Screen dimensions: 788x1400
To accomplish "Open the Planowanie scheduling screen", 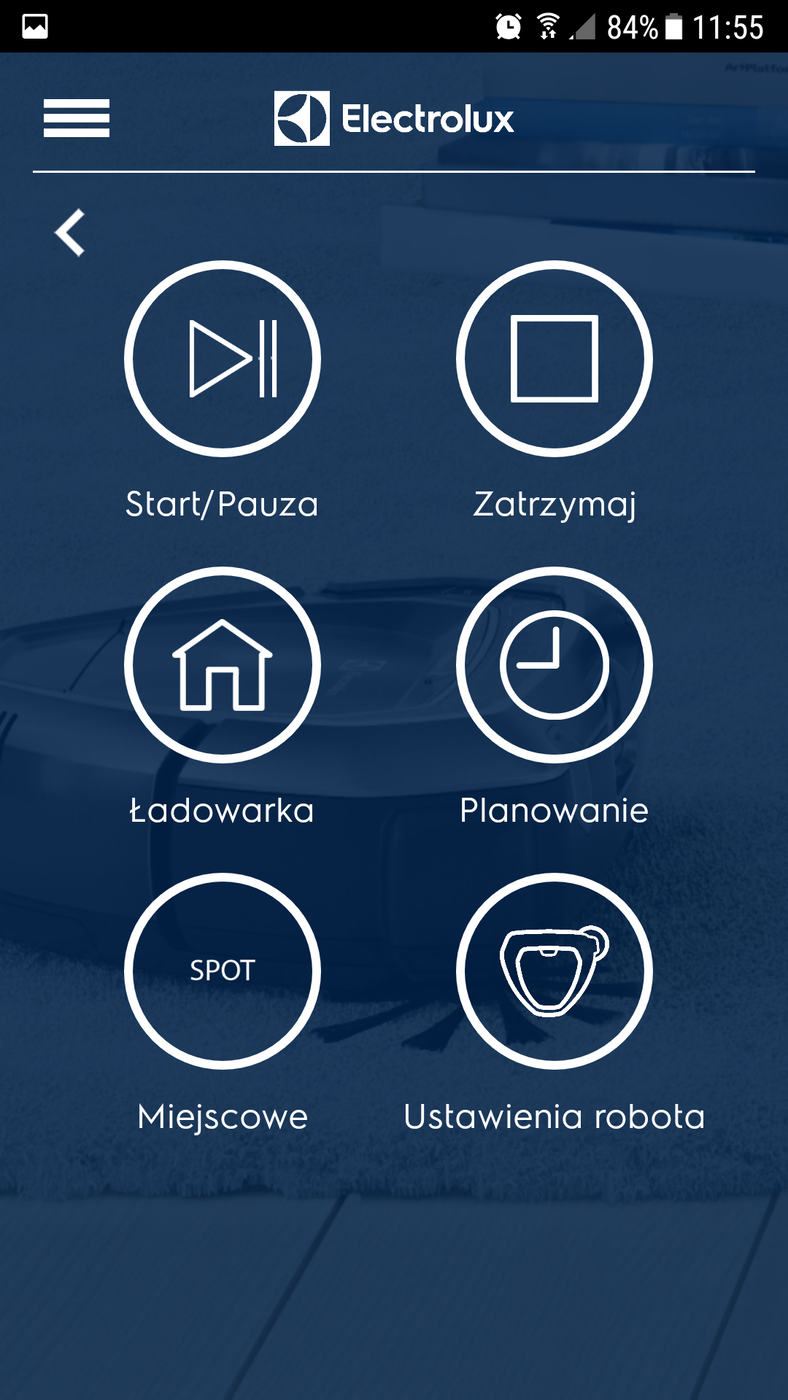I will coord(554,664).
